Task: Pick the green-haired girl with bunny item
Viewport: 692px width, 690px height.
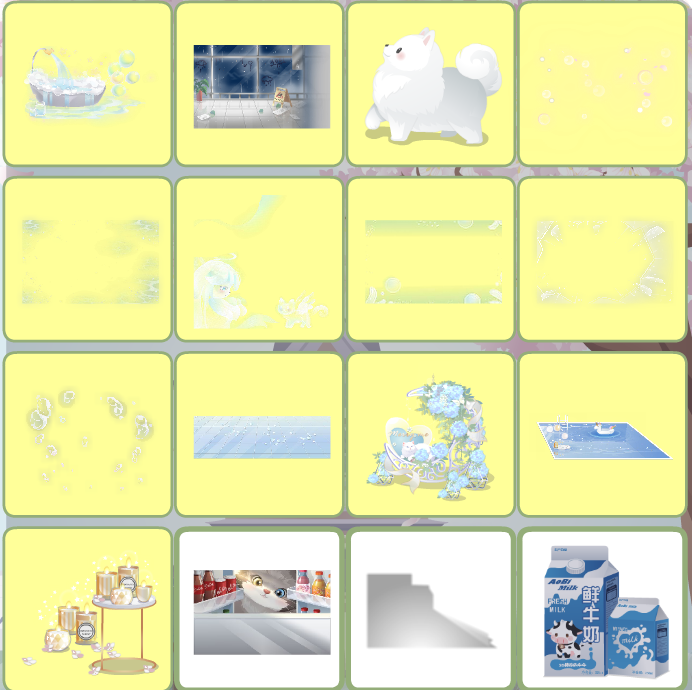Action: pyautogui.click(x=261, y=262)
